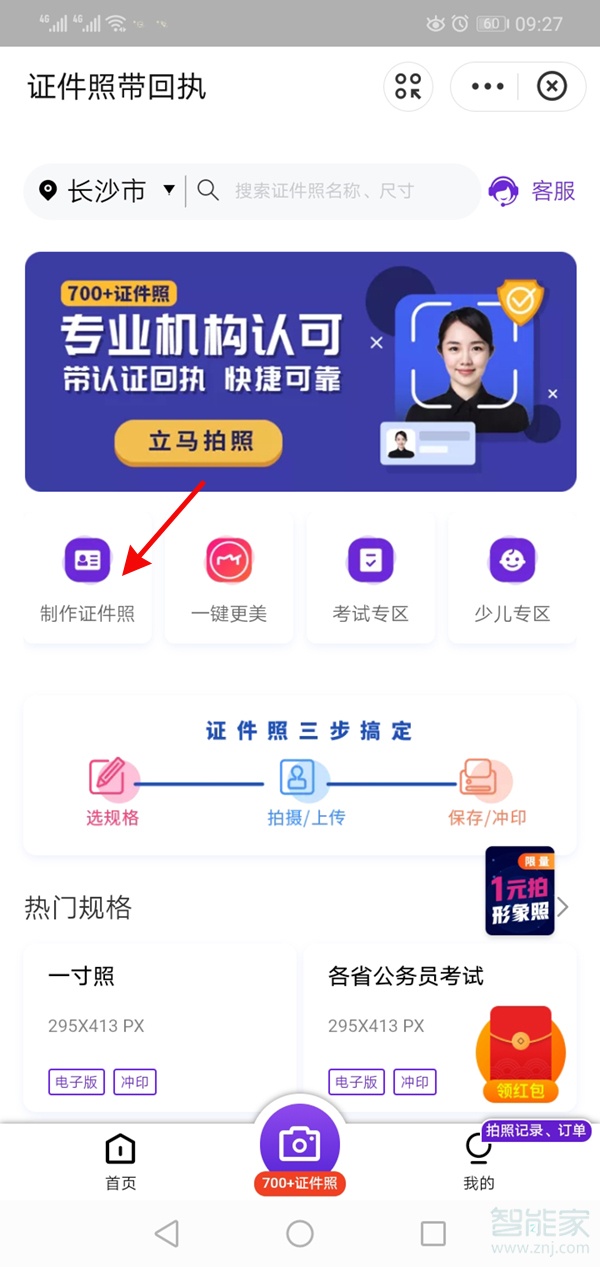
Task: Select the 一寸照 spec card
Action: pos(160,1025)
